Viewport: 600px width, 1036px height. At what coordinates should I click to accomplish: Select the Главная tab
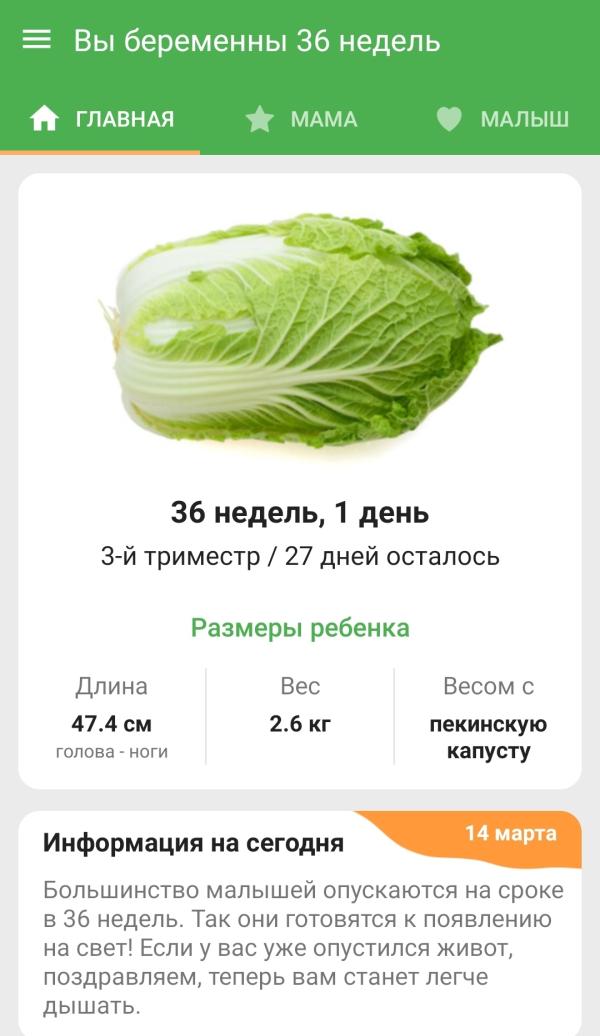pyautogui.click(x=101, y=120)
